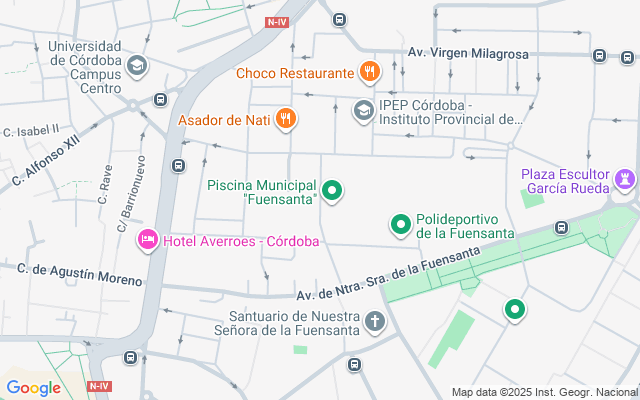
Task: Open the IPEP Córdoba institute marker
Action: [x=364, y=108]
